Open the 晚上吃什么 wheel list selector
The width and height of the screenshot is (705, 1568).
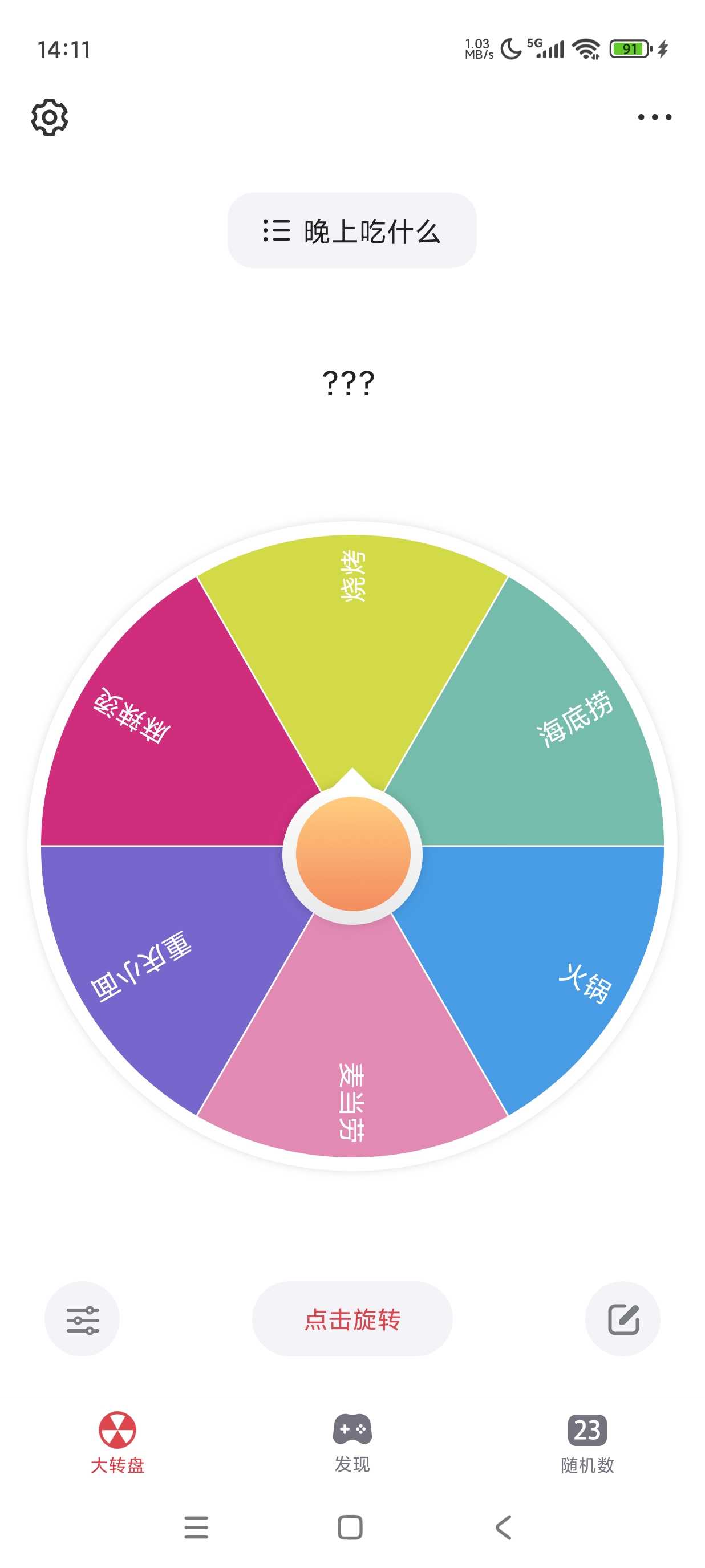click(352, 231)
